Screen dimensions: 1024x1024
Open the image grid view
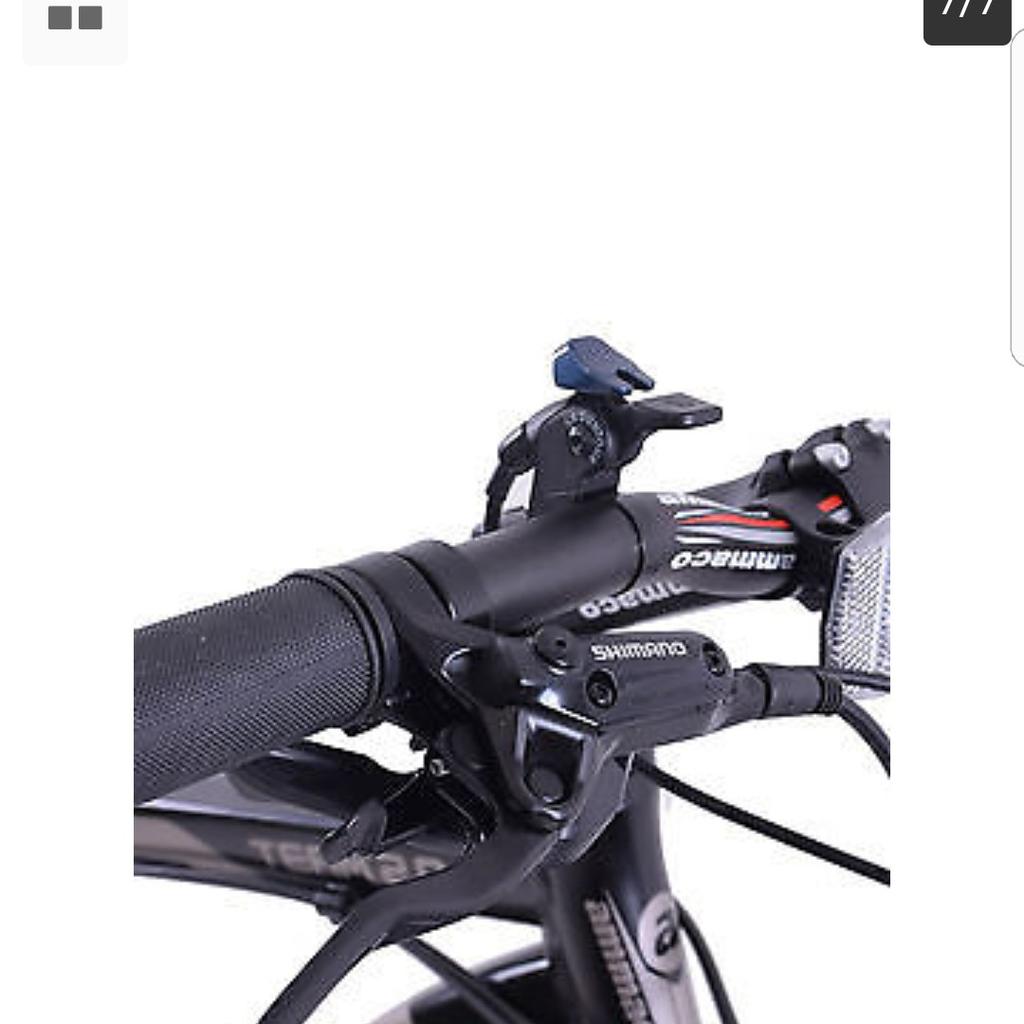pos(75,20)
